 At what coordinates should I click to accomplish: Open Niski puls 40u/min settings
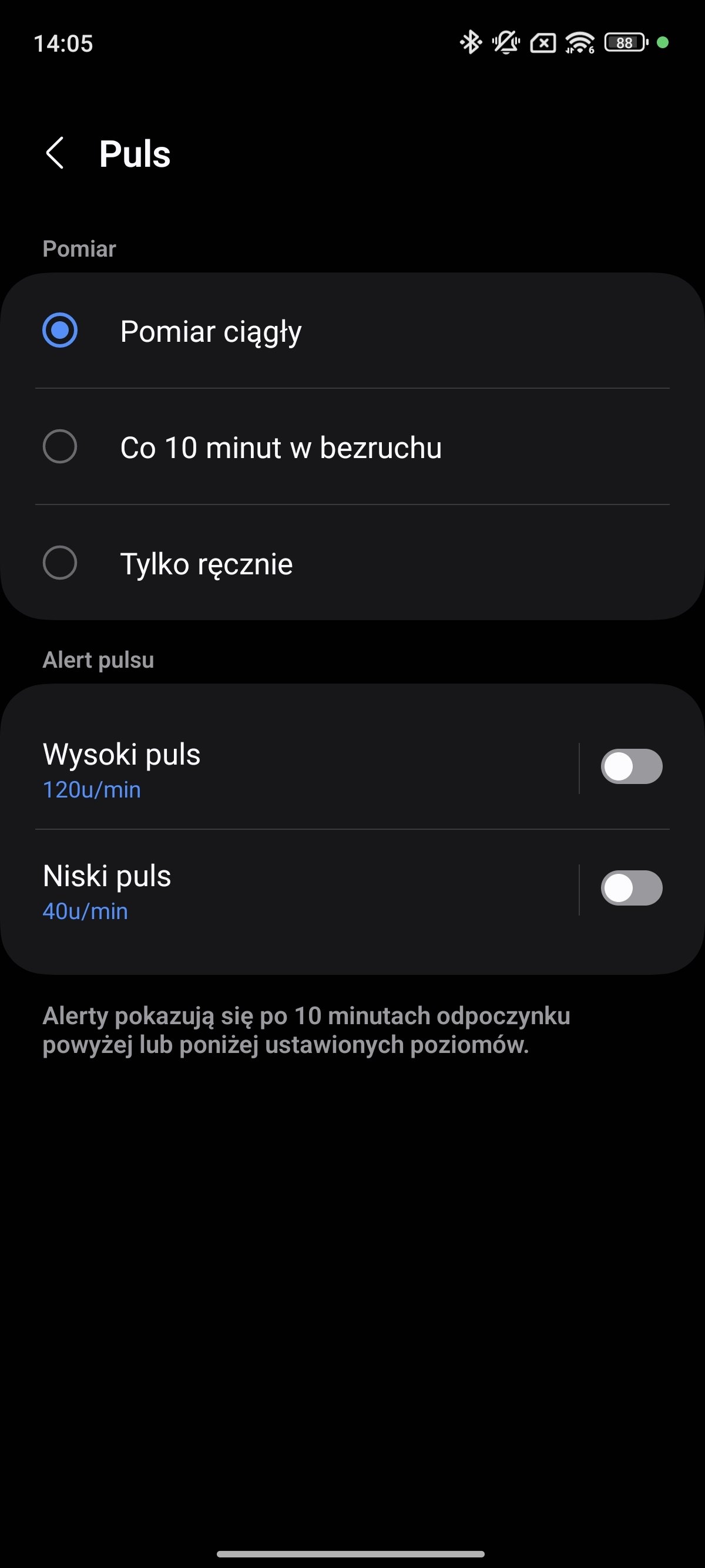coord(289,890)
